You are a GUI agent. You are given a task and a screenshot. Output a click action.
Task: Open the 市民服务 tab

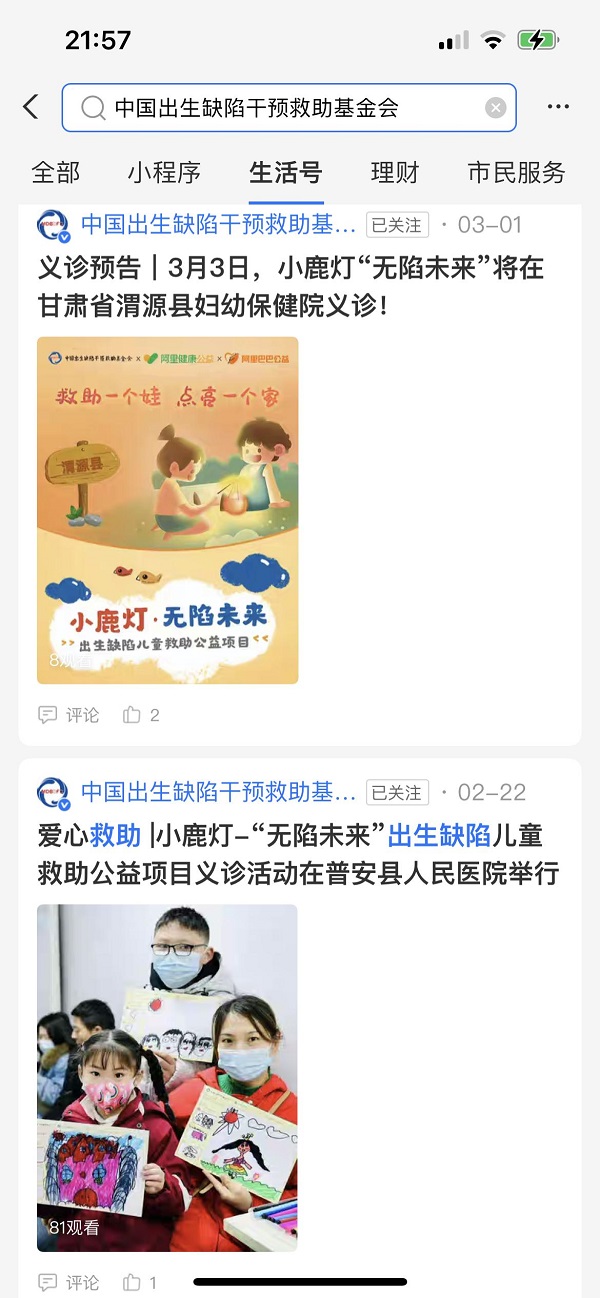[x=516, y=172]
